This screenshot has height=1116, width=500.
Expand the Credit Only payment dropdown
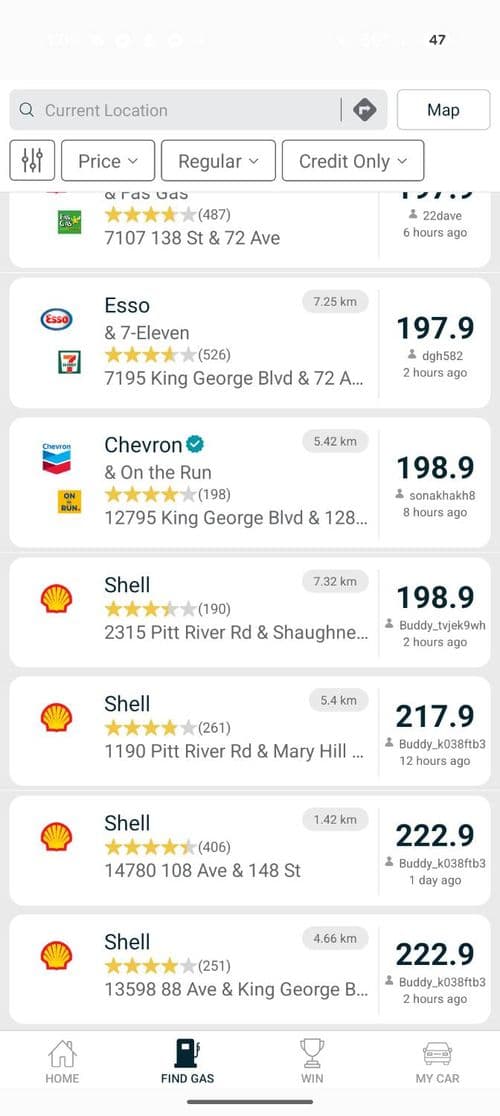pyautogui.click(x=353, y=161)
